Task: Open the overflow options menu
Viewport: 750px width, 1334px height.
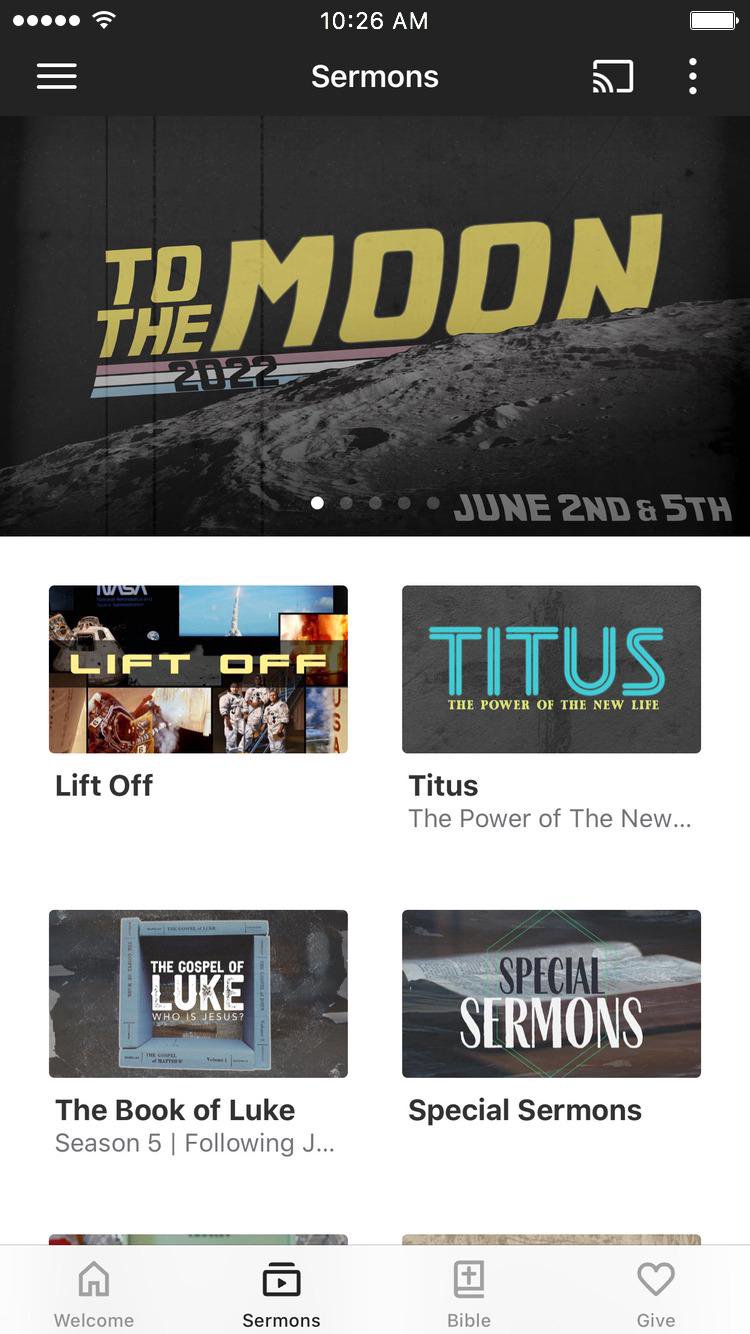Action: 692,77
